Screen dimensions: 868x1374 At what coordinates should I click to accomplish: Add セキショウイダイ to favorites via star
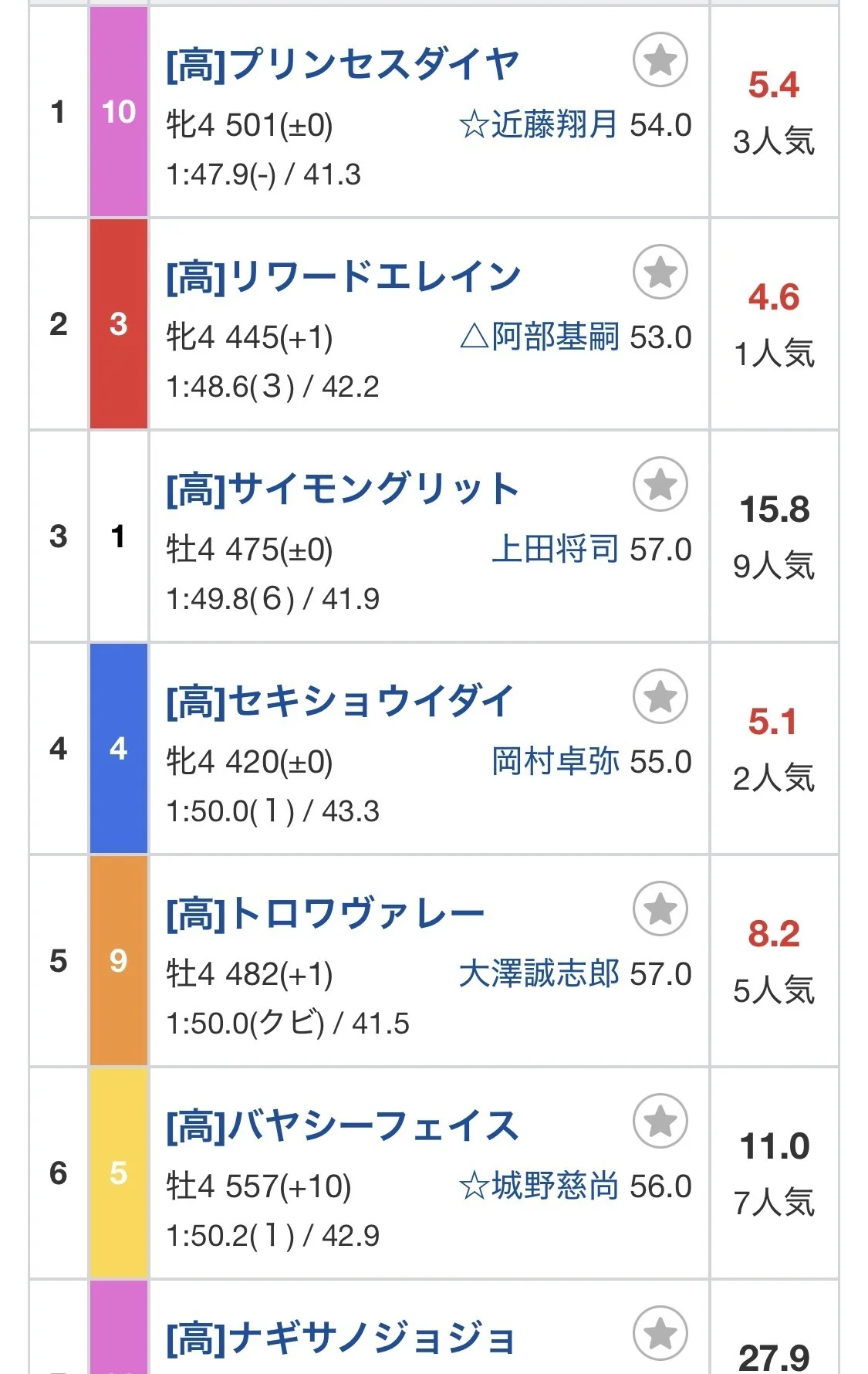(x=660, y=696)
